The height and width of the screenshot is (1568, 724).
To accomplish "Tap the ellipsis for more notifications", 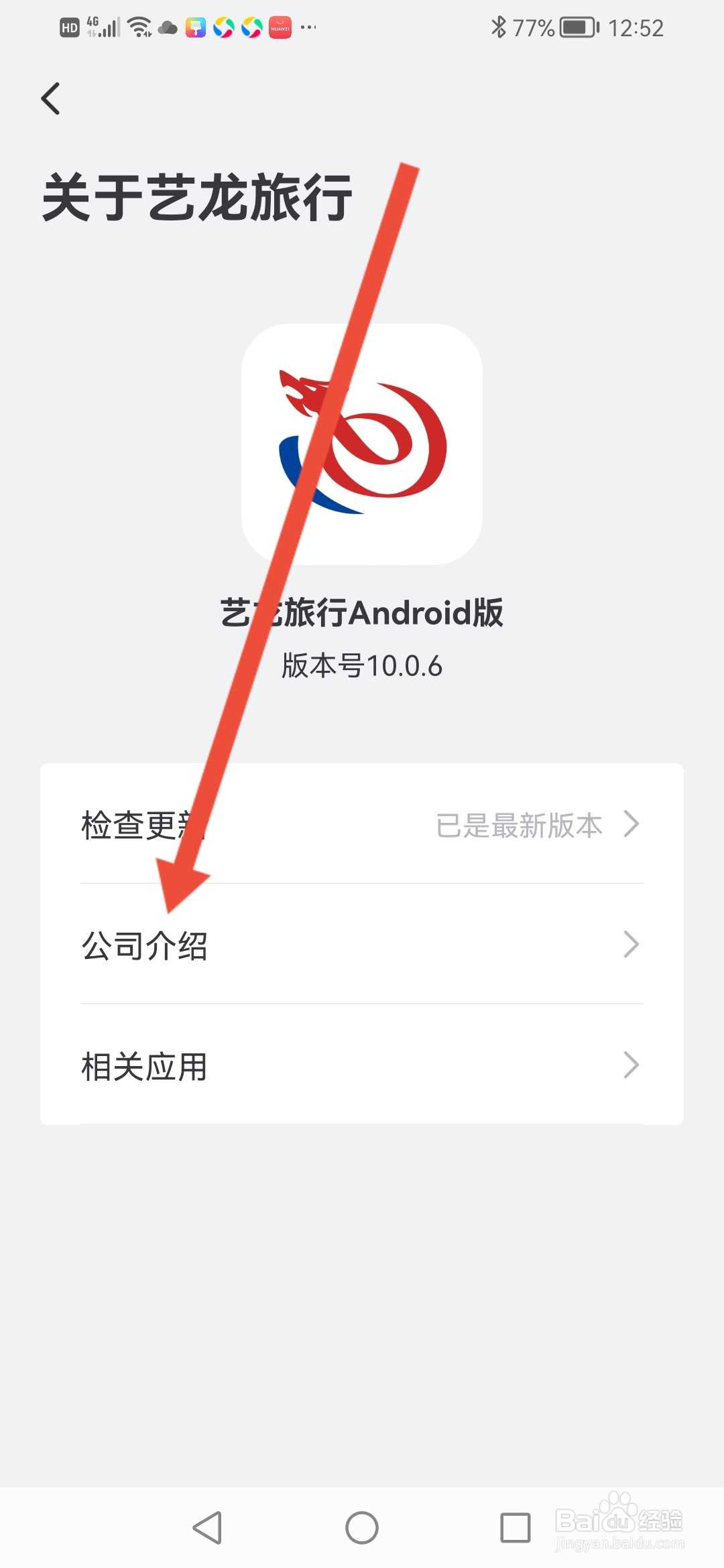I will click(308, 28).
